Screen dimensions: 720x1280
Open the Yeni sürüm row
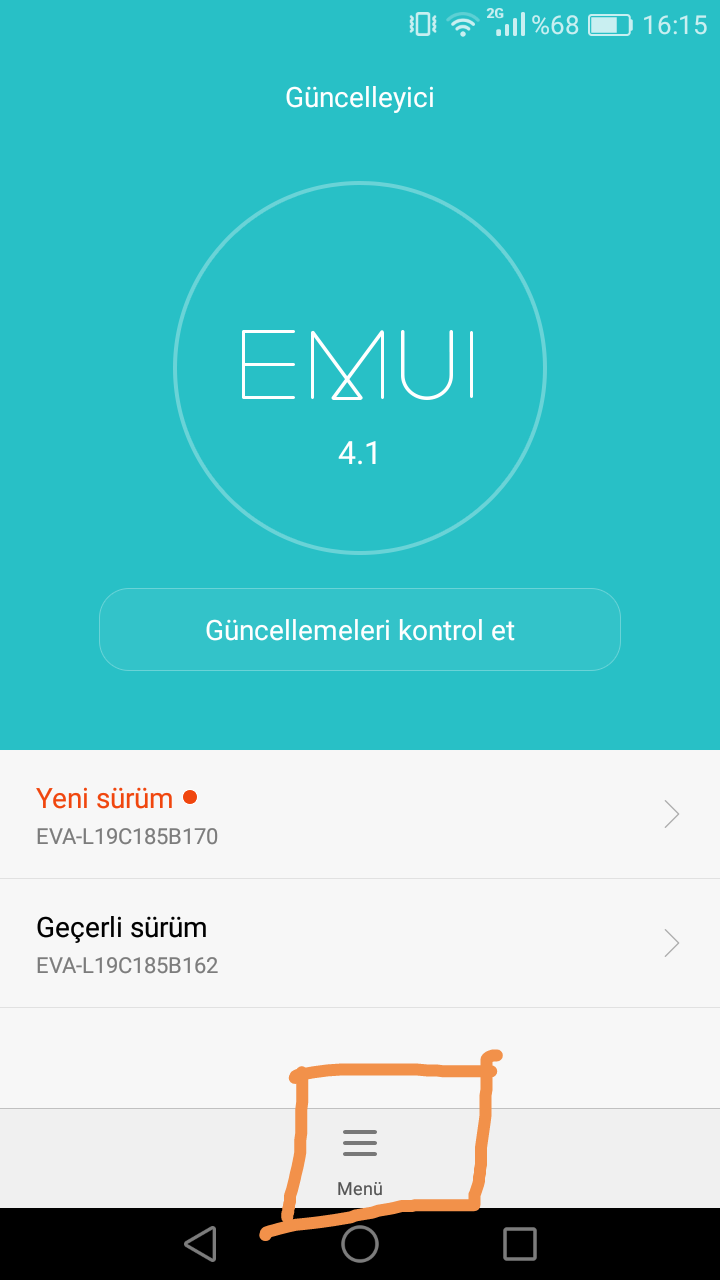(360, 814)
